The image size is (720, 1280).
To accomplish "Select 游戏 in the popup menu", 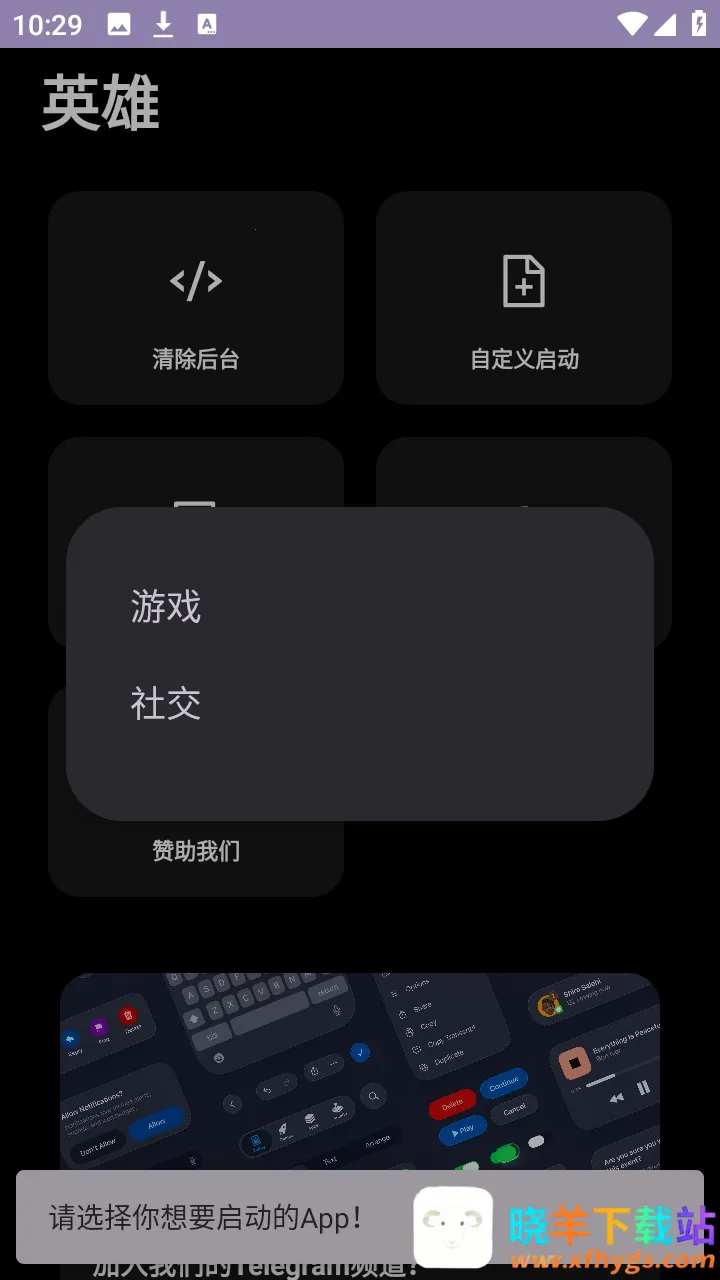I will 166,607.
